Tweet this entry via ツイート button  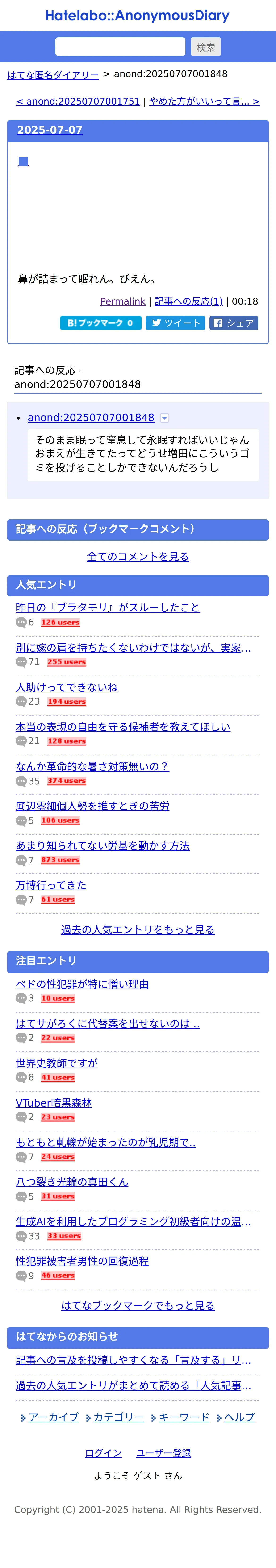(176, 323)
